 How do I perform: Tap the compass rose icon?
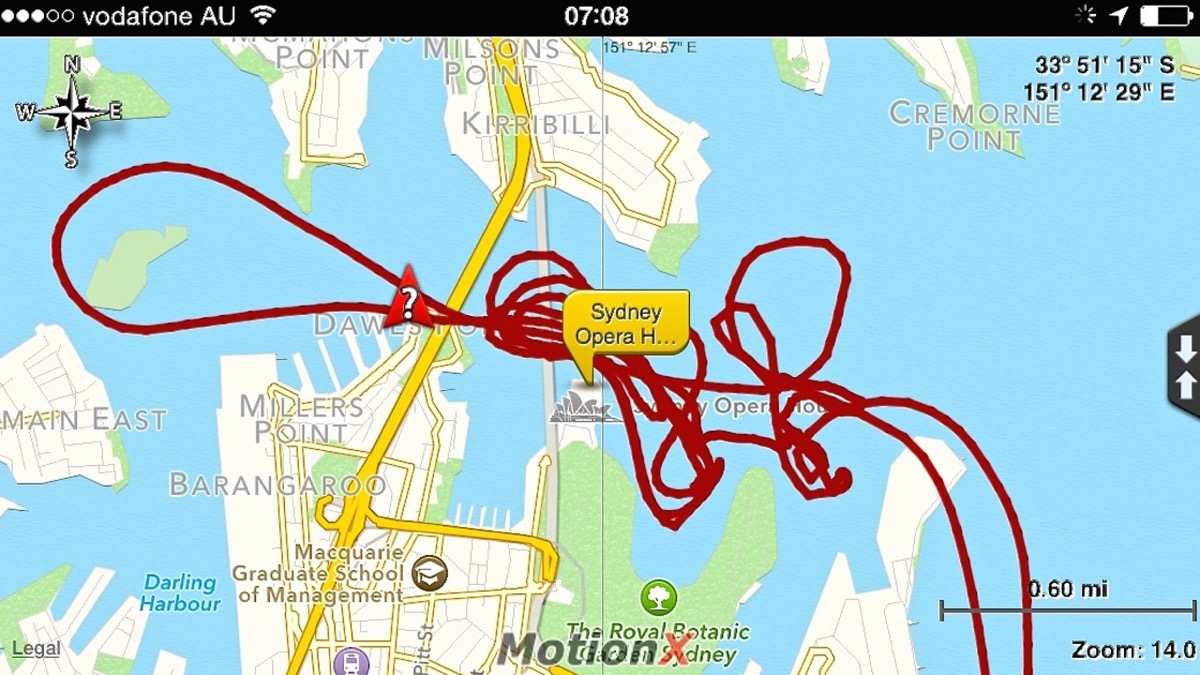(x=70, y=110)
